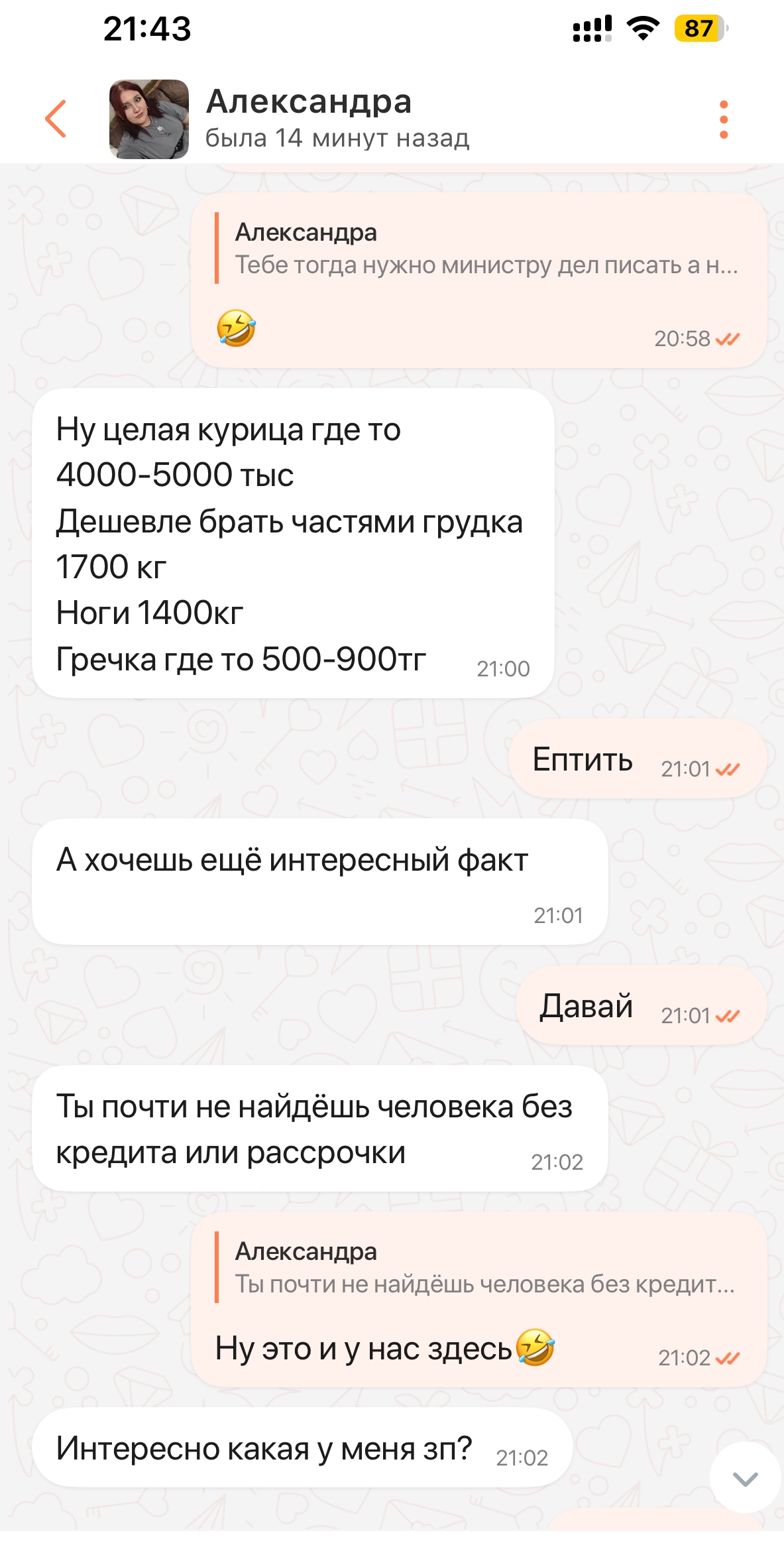This screenshot has height=1557, width=784.
Task: Open Александра's profile photo
Action: coord(148,119)
